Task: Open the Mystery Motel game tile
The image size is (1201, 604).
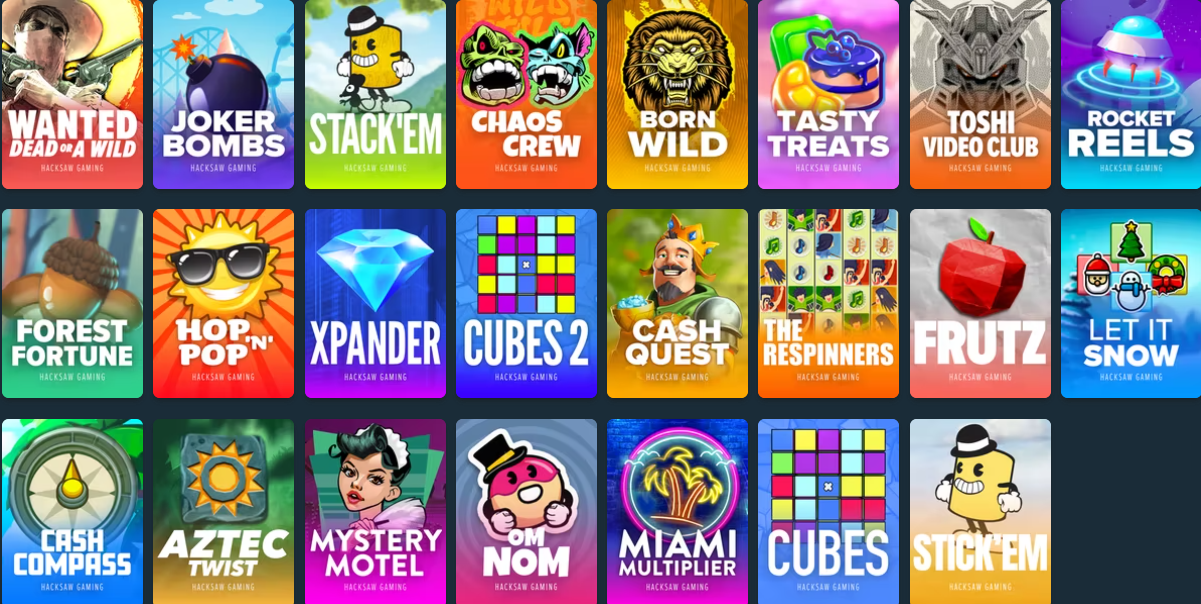Action: point(375,511)
